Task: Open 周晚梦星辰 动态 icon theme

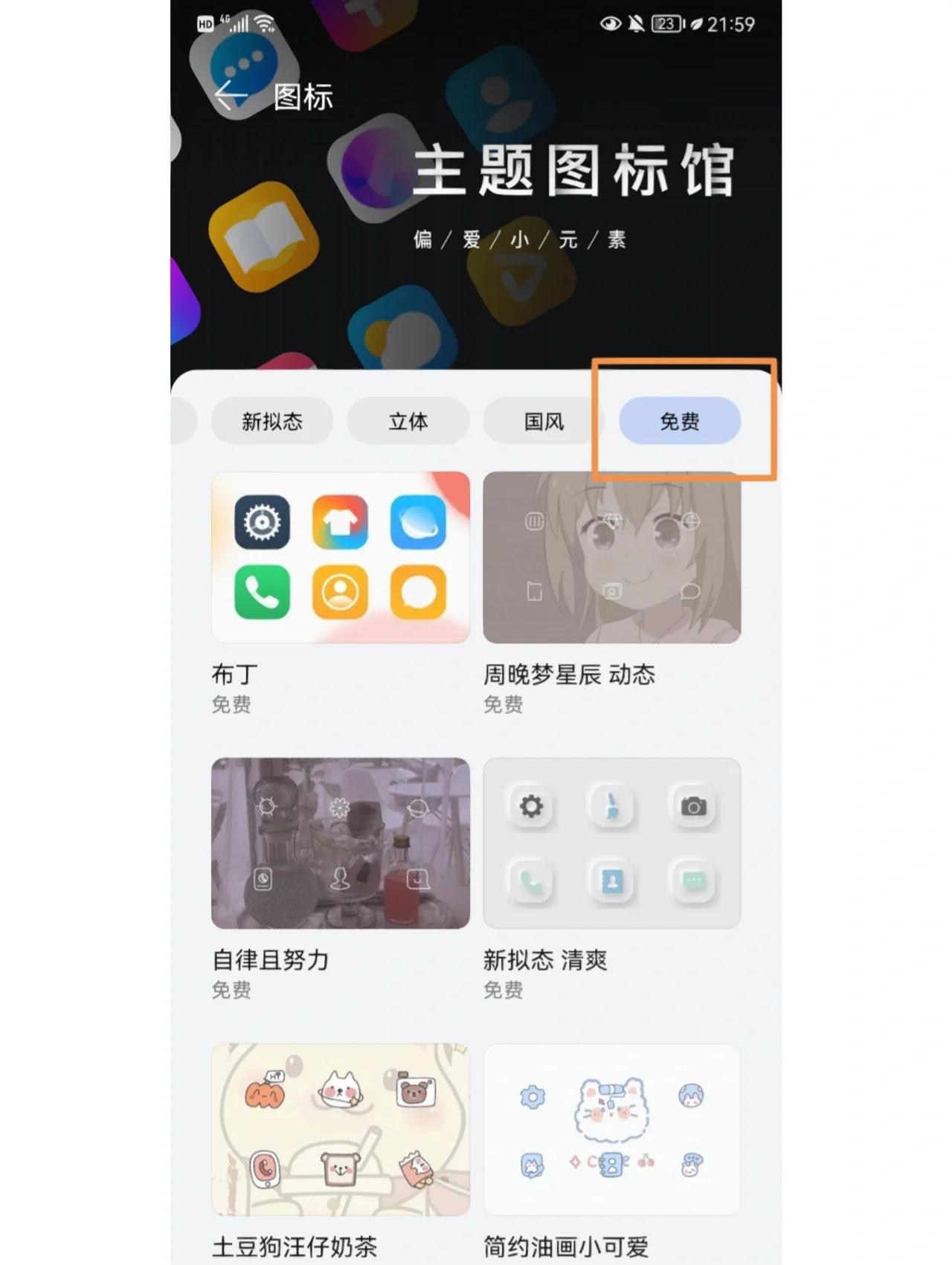Action: pyautogui.click(x=611, y=558)
